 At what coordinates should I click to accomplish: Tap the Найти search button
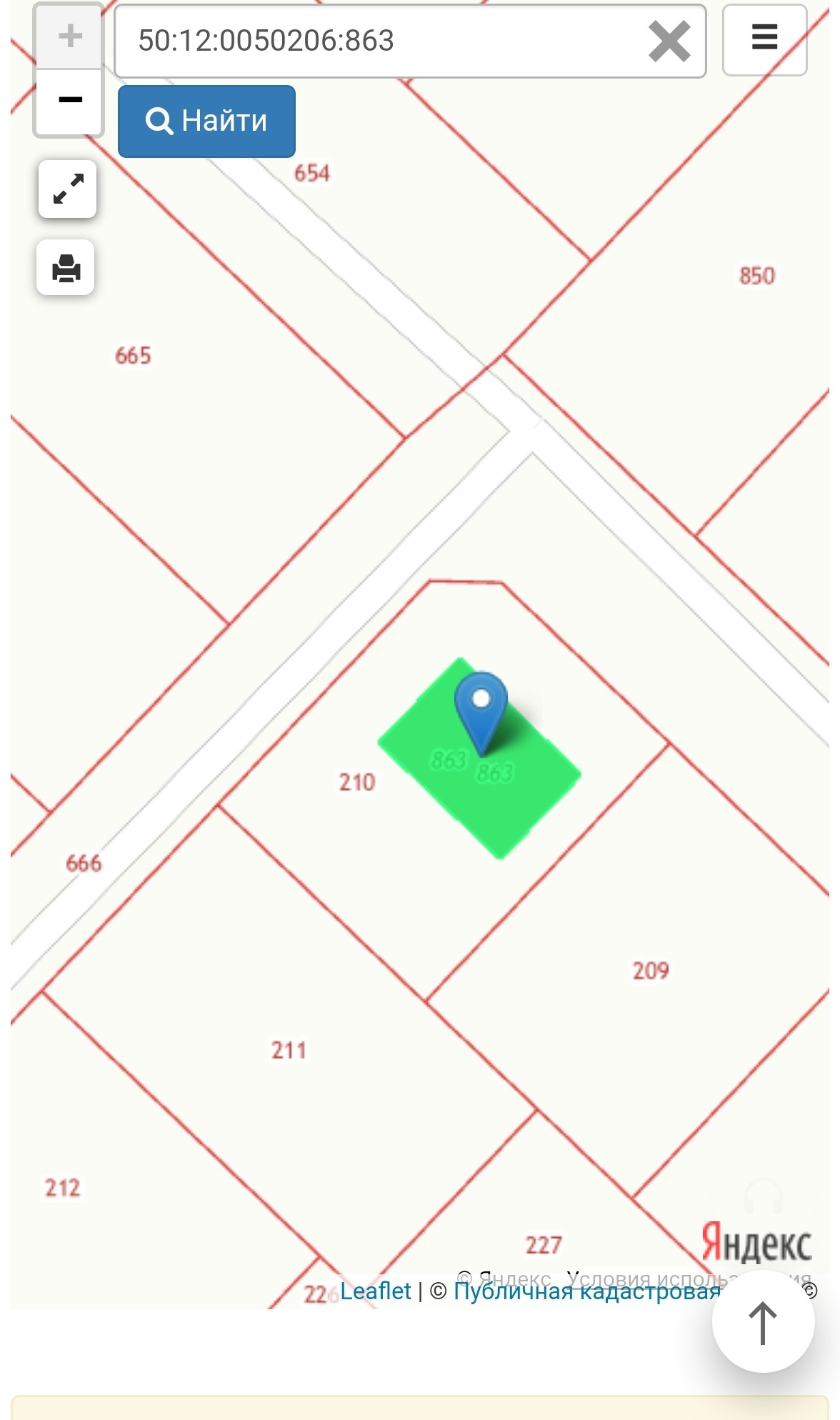coord(206,121)
